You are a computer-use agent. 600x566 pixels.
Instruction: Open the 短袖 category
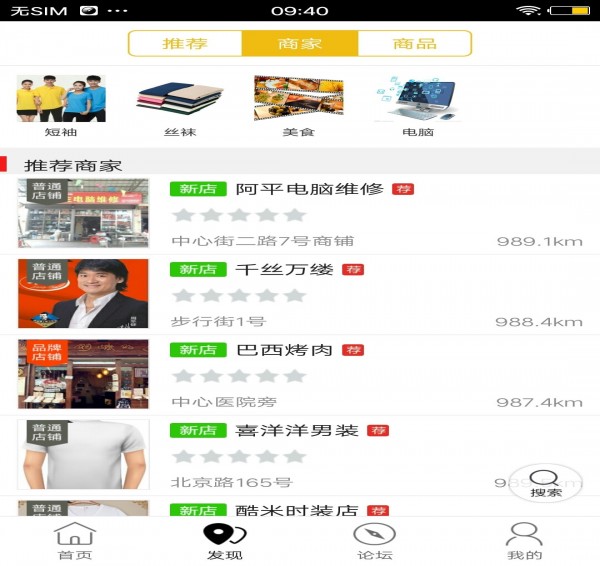click(x=61, y=106)
